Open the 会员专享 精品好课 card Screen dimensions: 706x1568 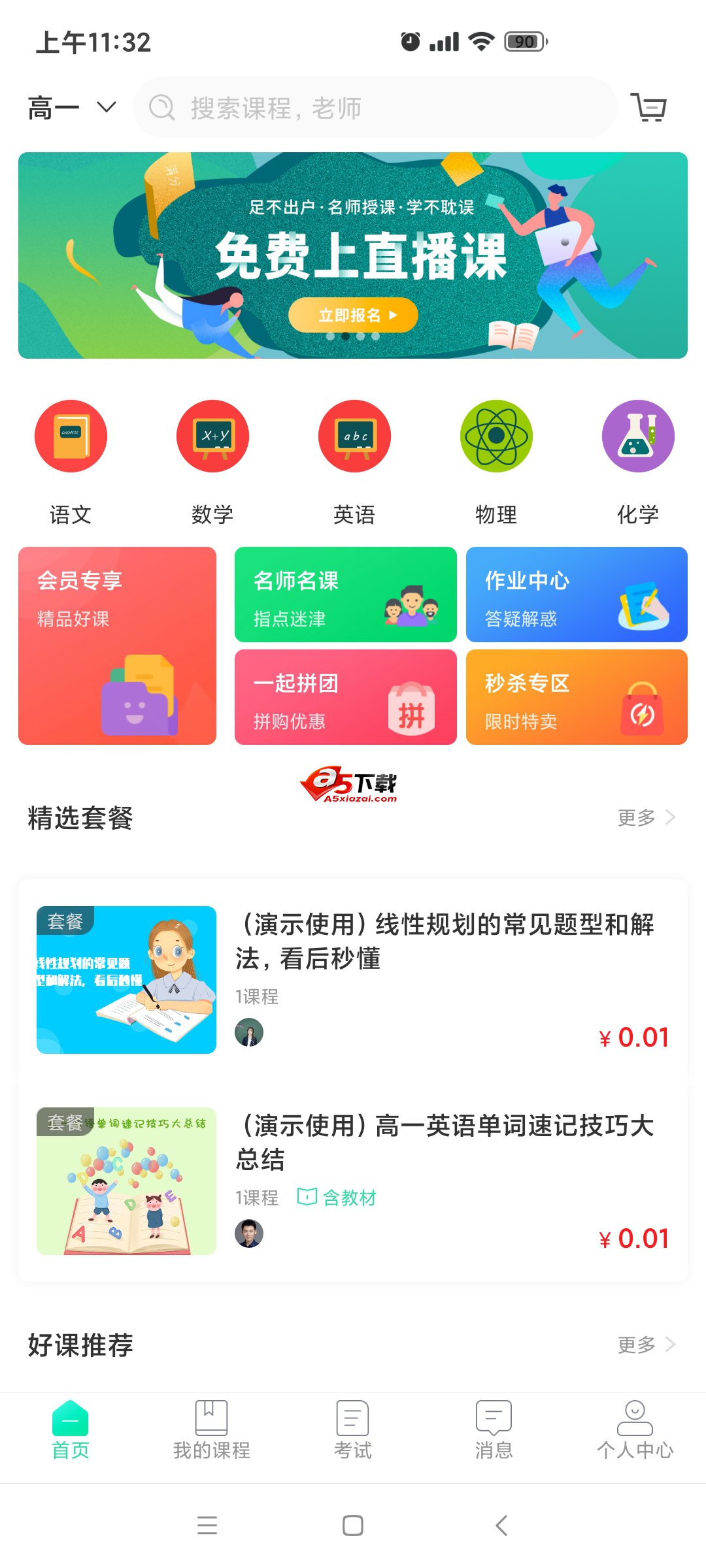click(x=118, y=645)
